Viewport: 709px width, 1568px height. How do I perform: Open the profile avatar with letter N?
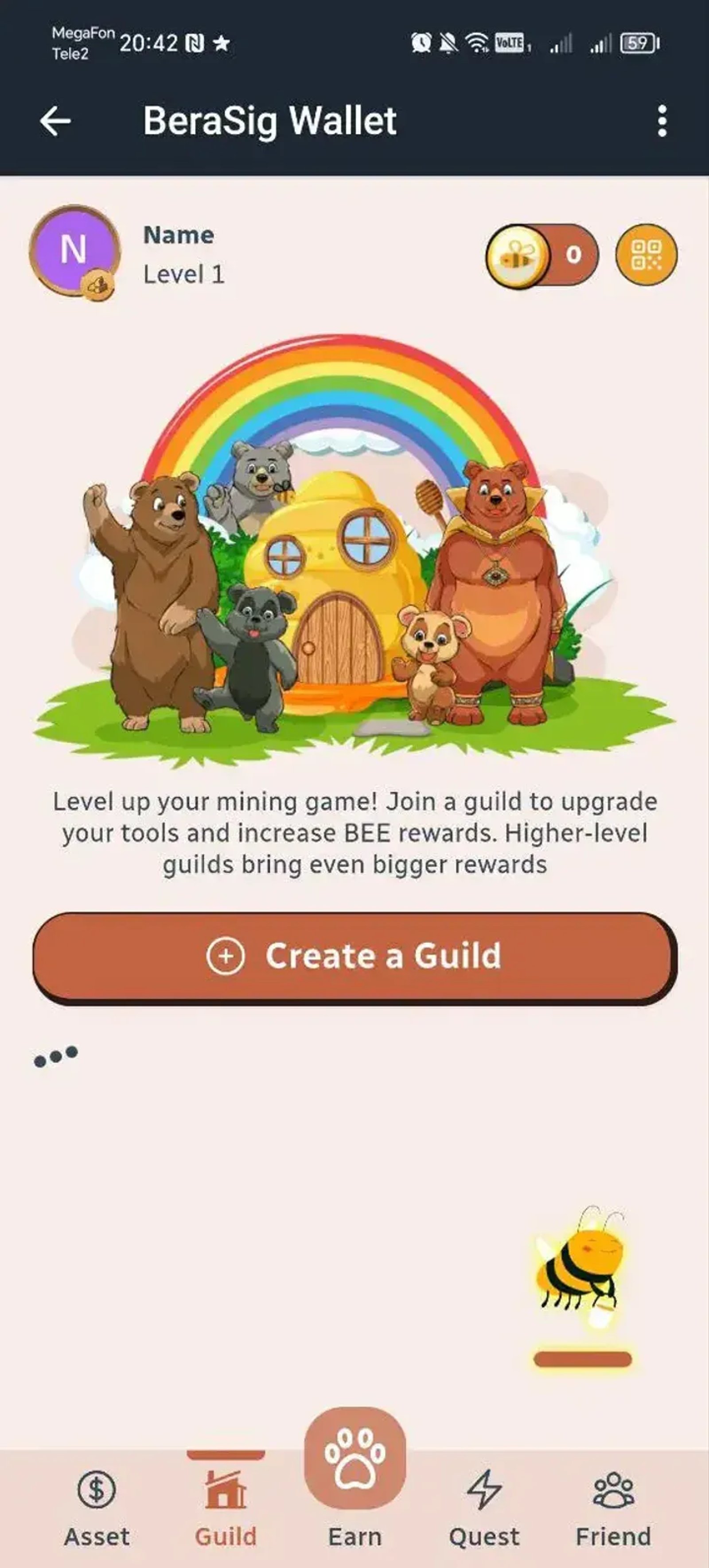tap(75, 251)
